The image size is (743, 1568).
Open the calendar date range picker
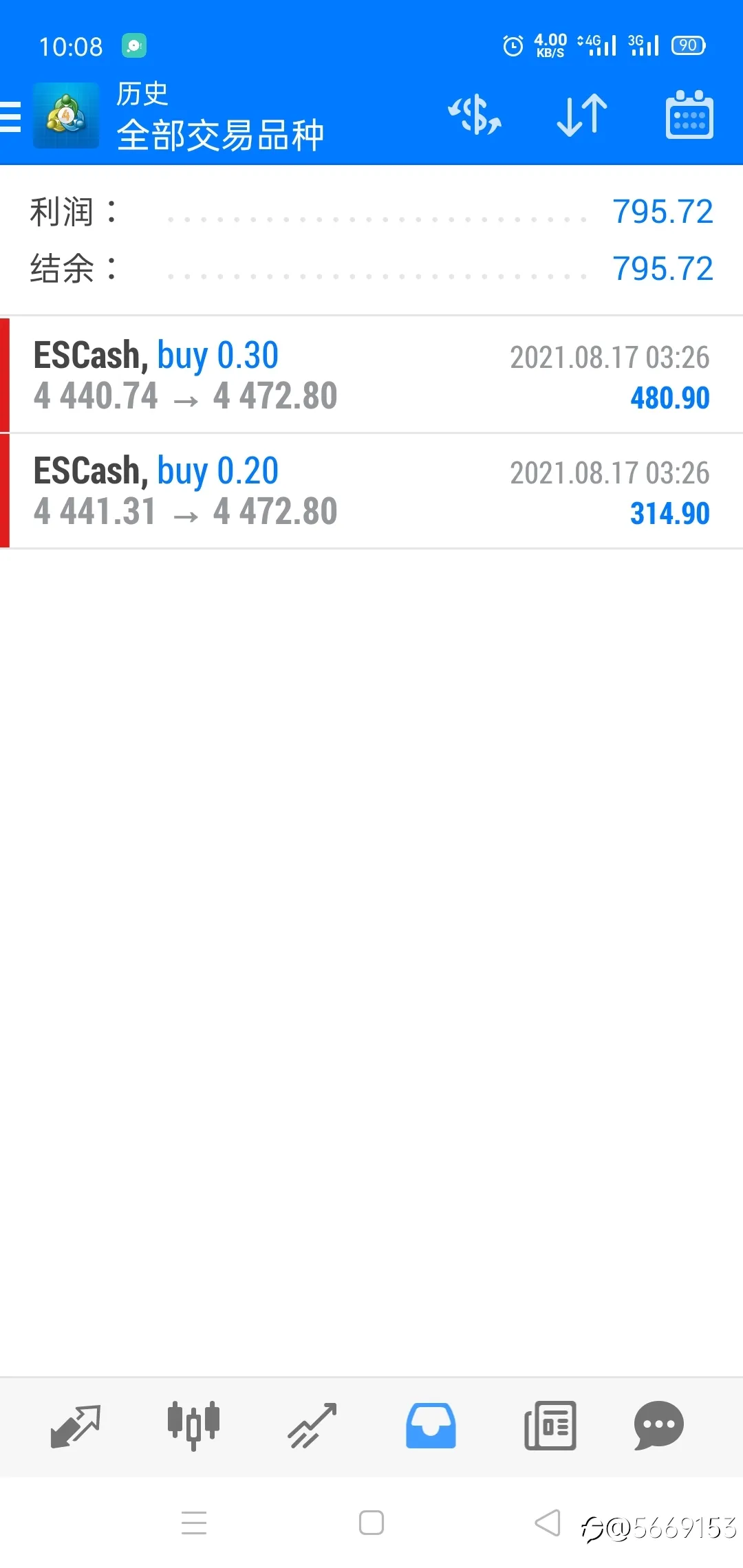click(x=689, y=115)
